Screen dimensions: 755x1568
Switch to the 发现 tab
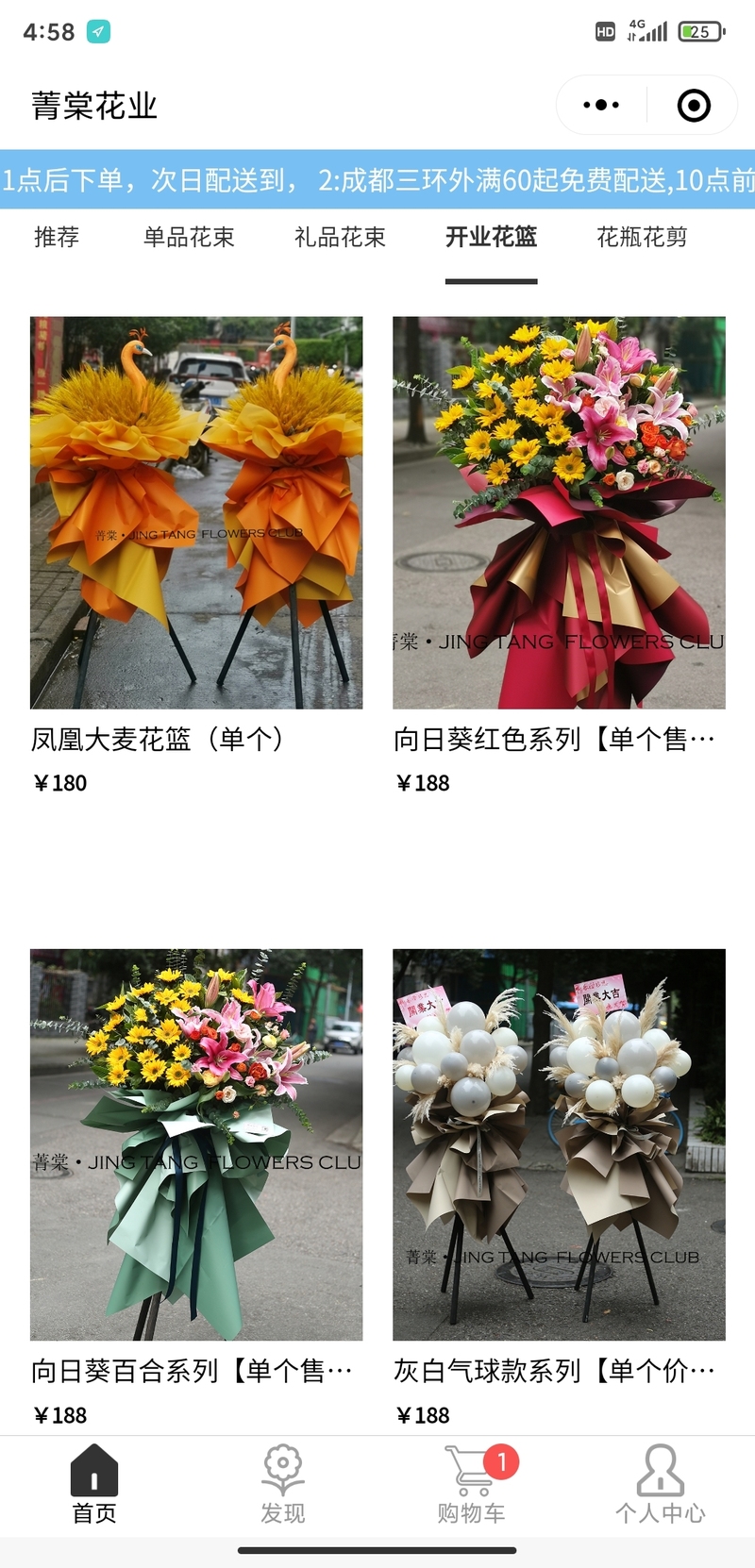point(283,1485)
